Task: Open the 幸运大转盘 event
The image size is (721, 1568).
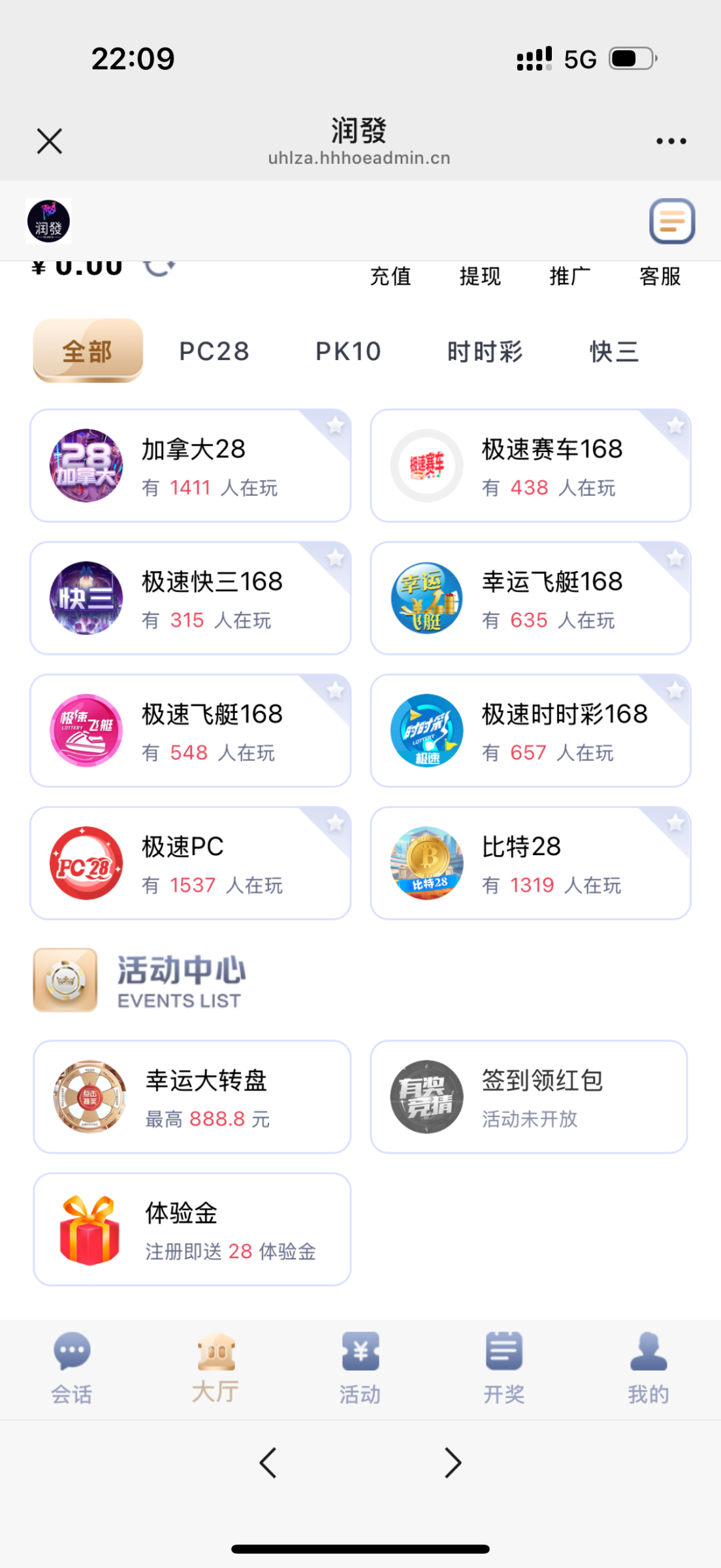Action: (192, 1097)
